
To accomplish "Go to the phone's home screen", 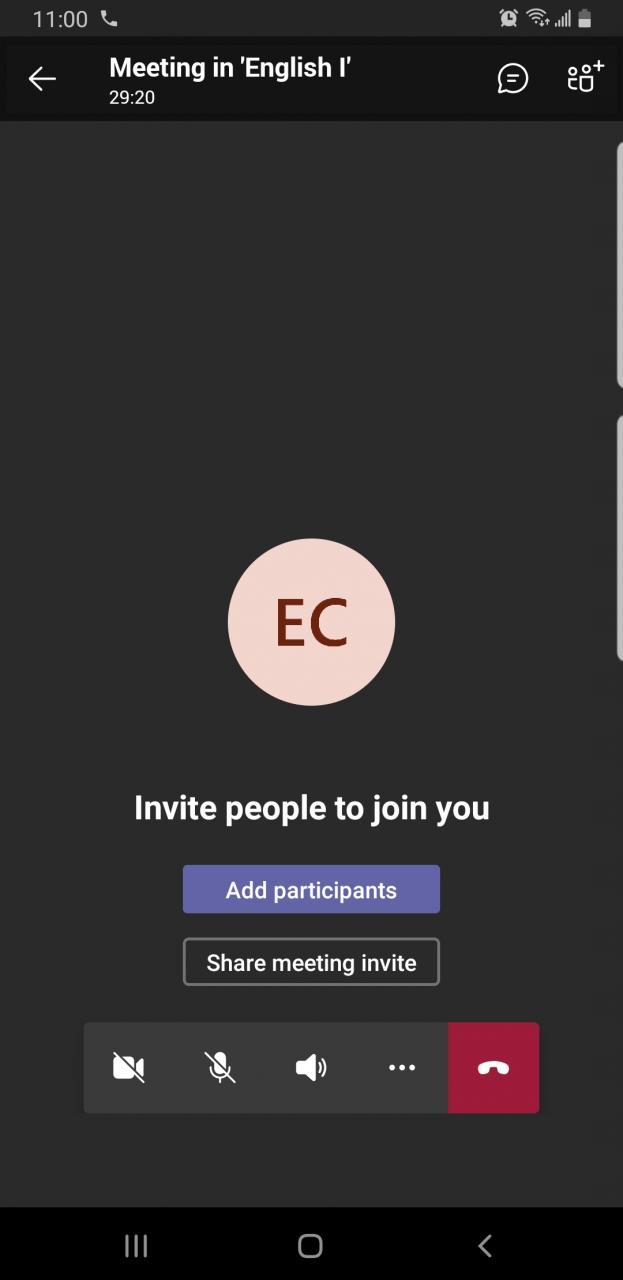I will (x=311, y=1245).
